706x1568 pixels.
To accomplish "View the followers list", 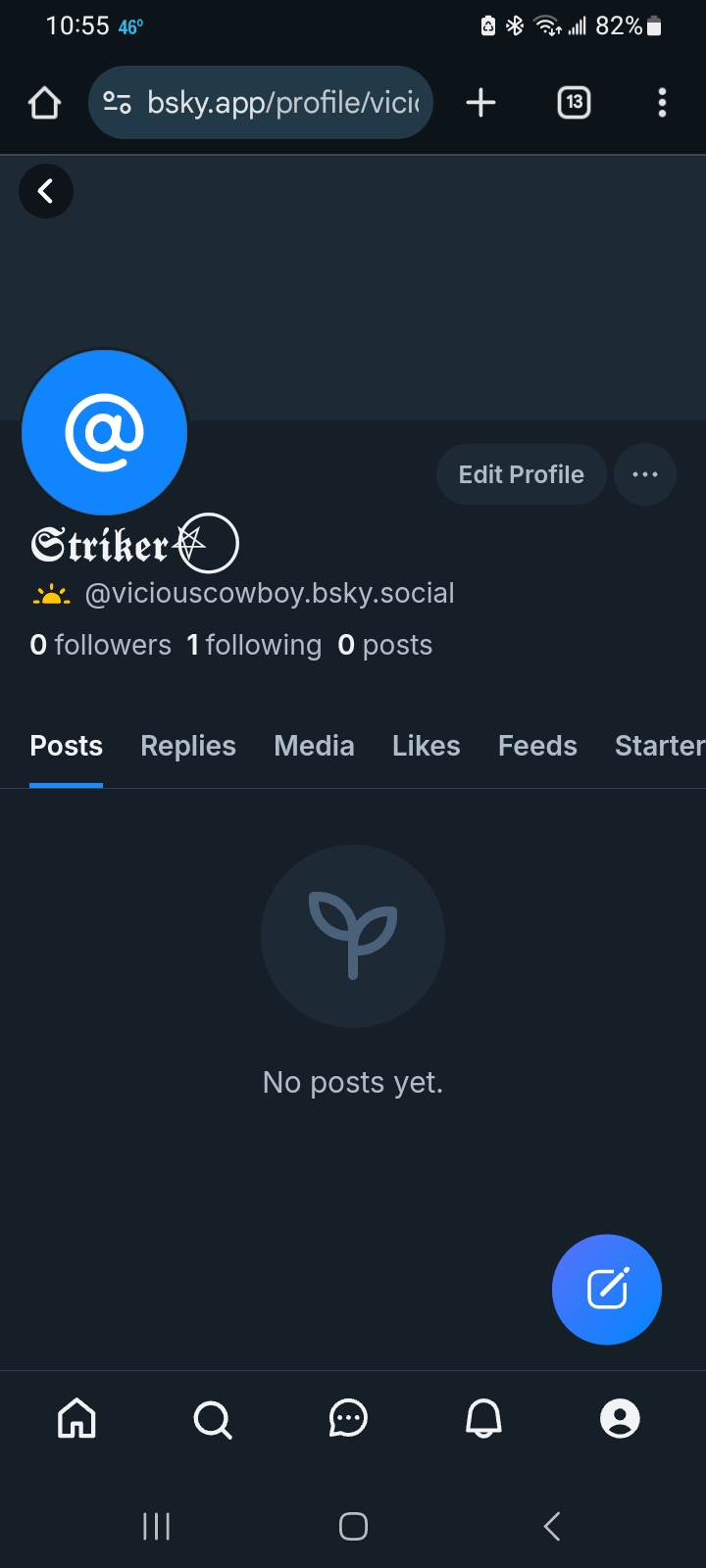I will pyautogui.click(x=101, y=645).
